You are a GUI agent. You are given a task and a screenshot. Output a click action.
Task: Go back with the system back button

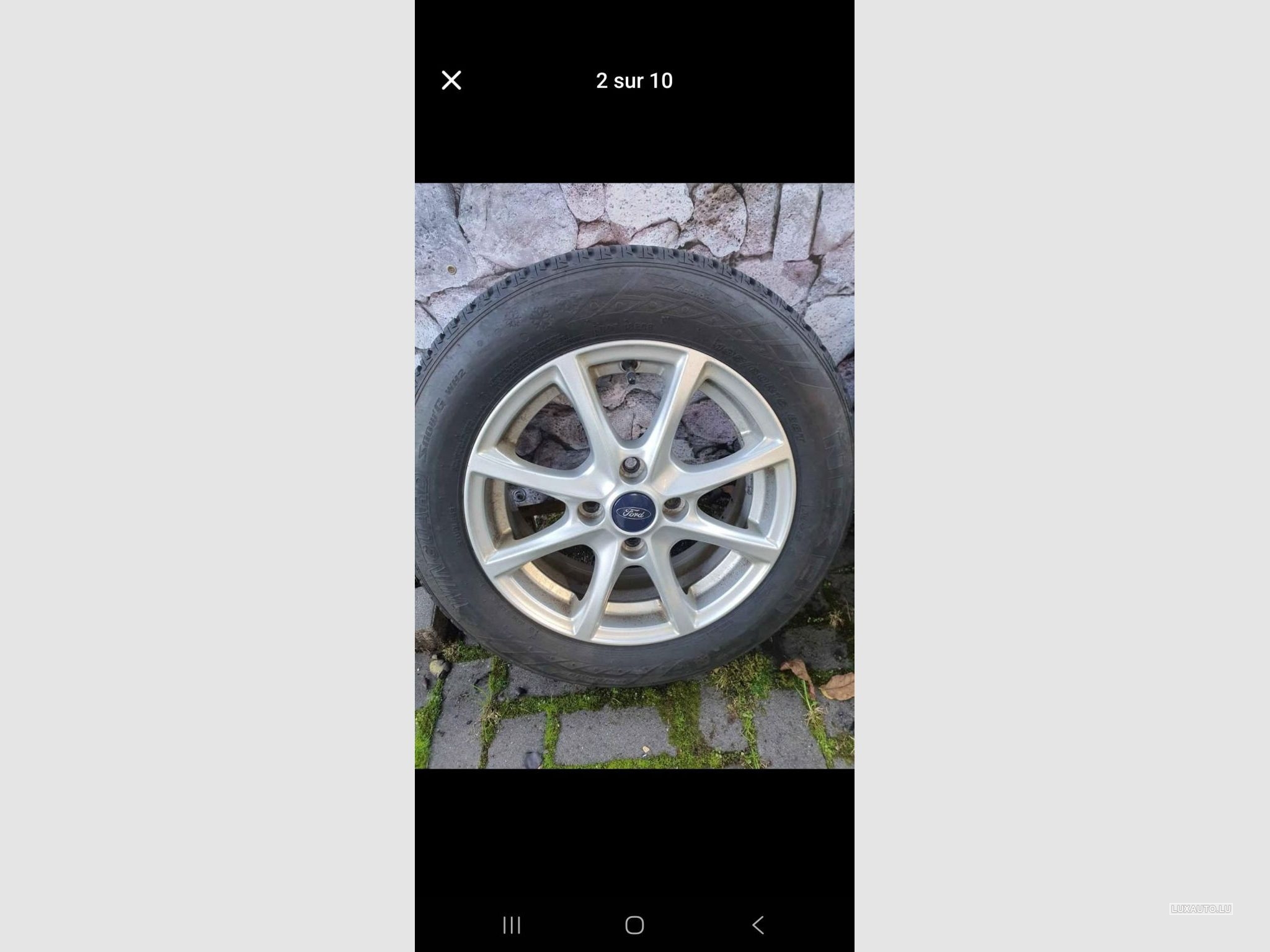click(757, 925)
